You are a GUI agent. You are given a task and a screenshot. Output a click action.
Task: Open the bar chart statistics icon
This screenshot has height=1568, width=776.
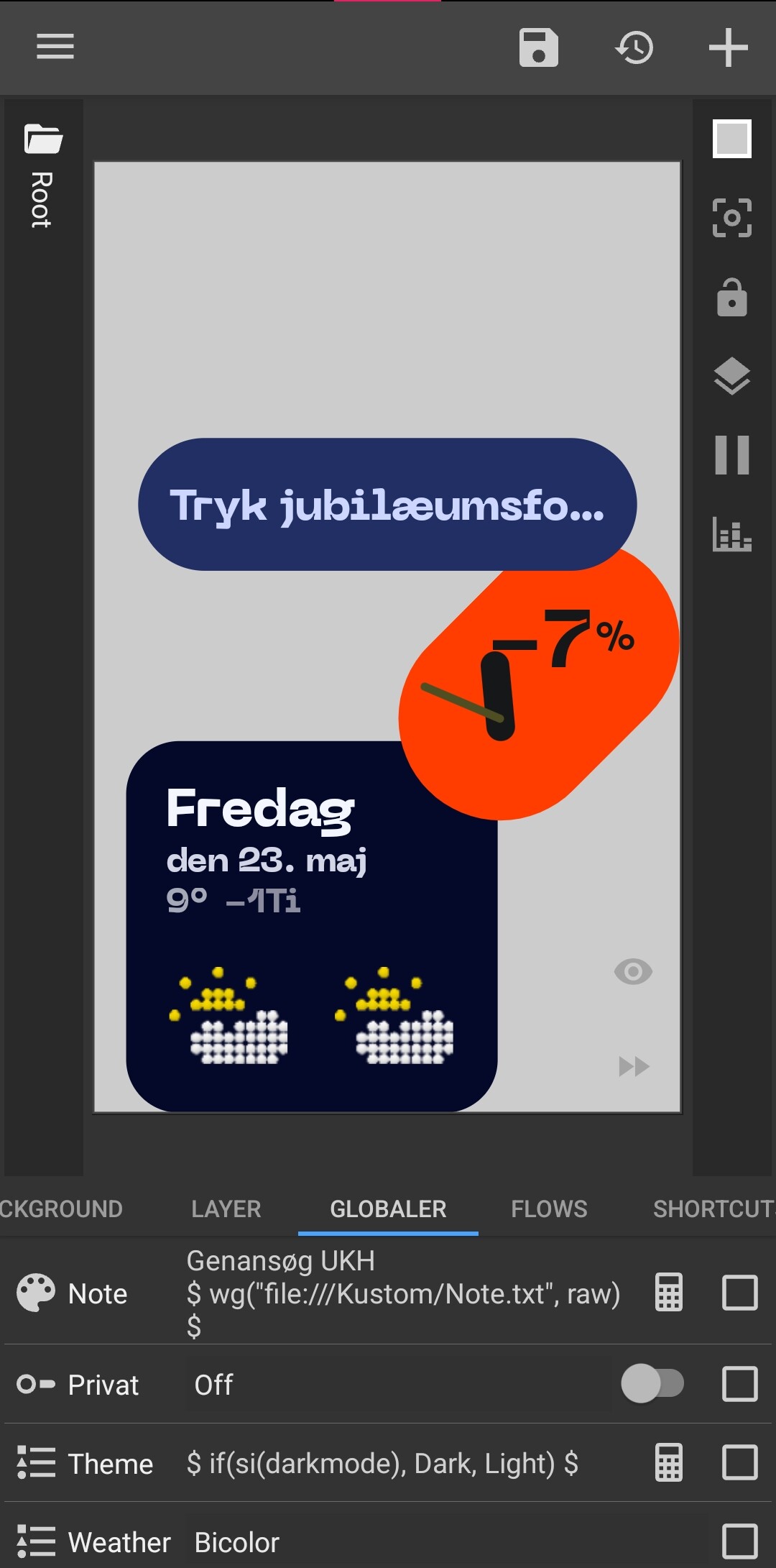click(732, 534)
